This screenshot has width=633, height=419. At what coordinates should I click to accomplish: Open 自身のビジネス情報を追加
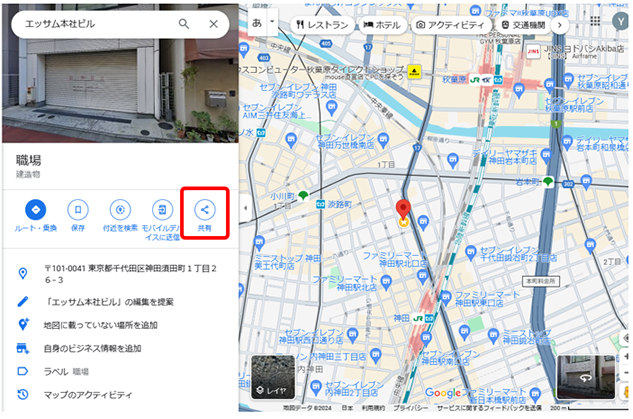(92, 348)
